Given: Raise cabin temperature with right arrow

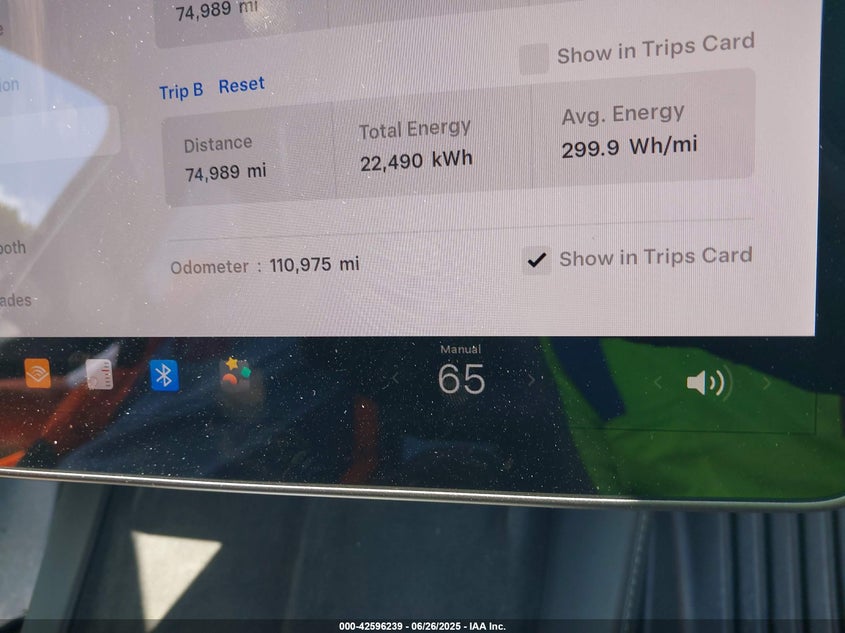Looking at the screenshot, I should tap(531, 380).
